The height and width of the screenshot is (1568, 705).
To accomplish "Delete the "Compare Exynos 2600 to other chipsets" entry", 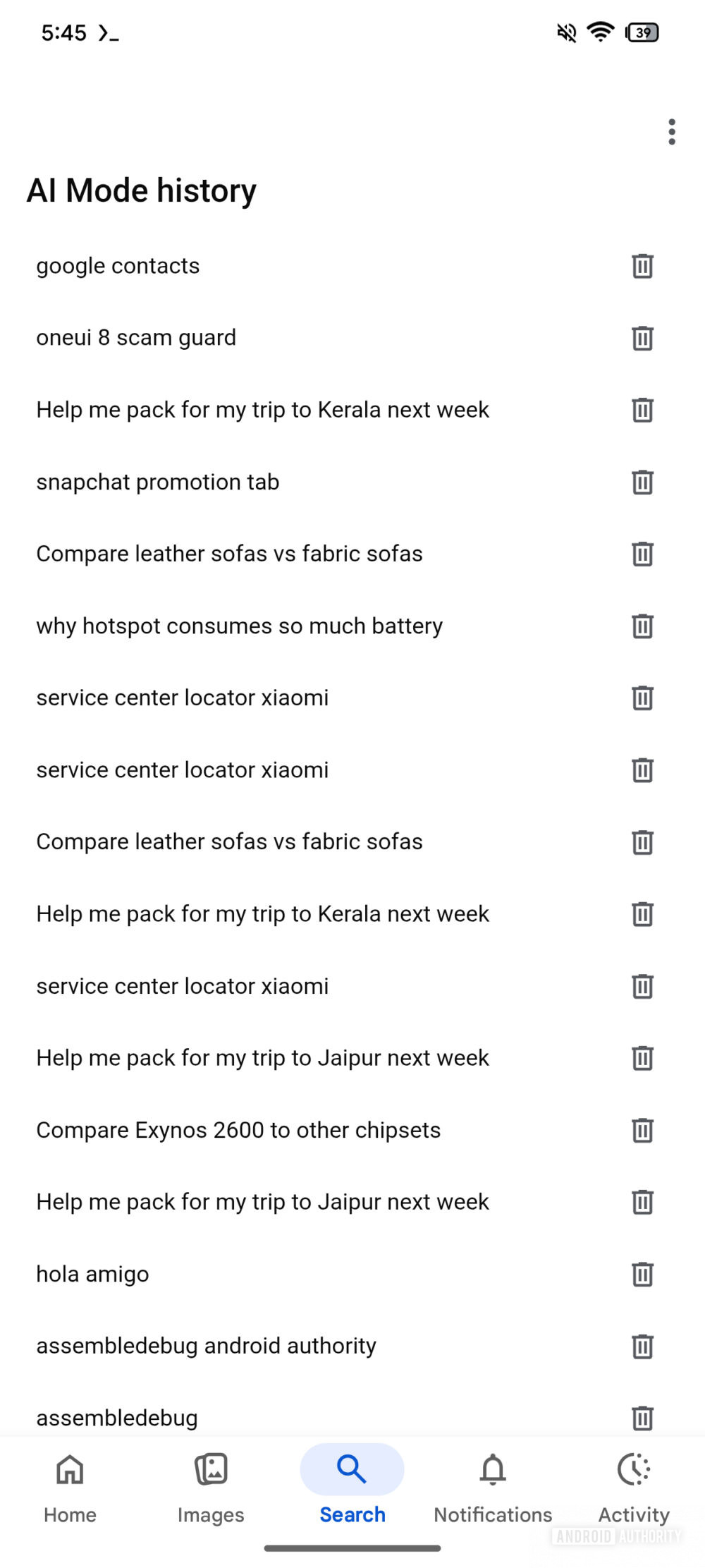I will click(x=642, y=1130).
